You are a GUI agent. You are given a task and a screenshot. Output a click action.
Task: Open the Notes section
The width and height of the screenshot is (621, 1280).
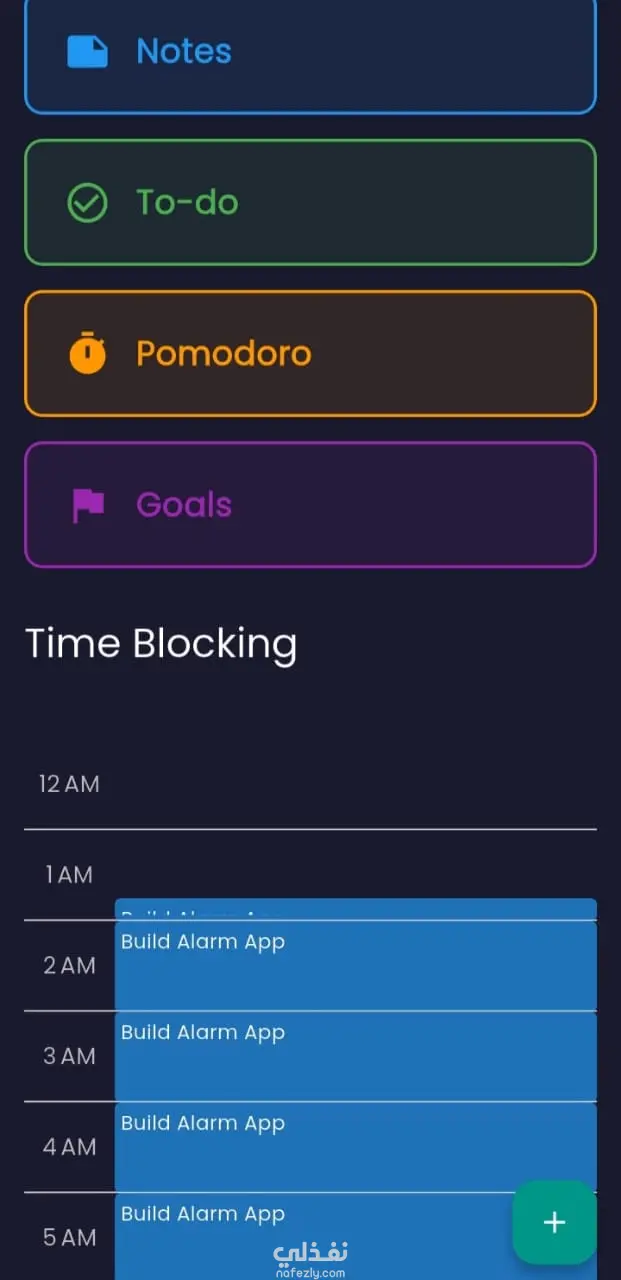click(310, 52)
